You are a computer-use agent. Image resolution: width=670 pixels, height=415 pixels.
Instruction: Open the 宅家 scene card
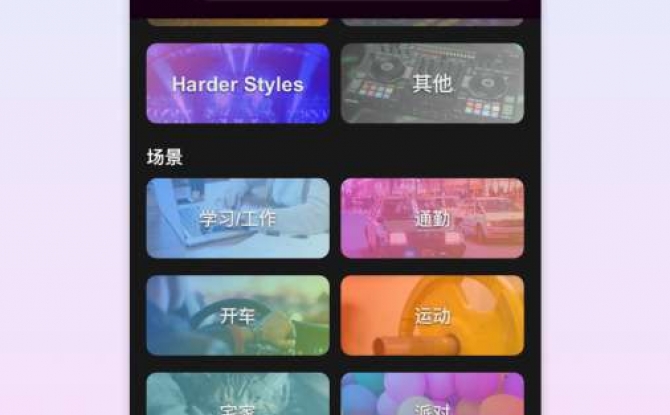point(237,396)
